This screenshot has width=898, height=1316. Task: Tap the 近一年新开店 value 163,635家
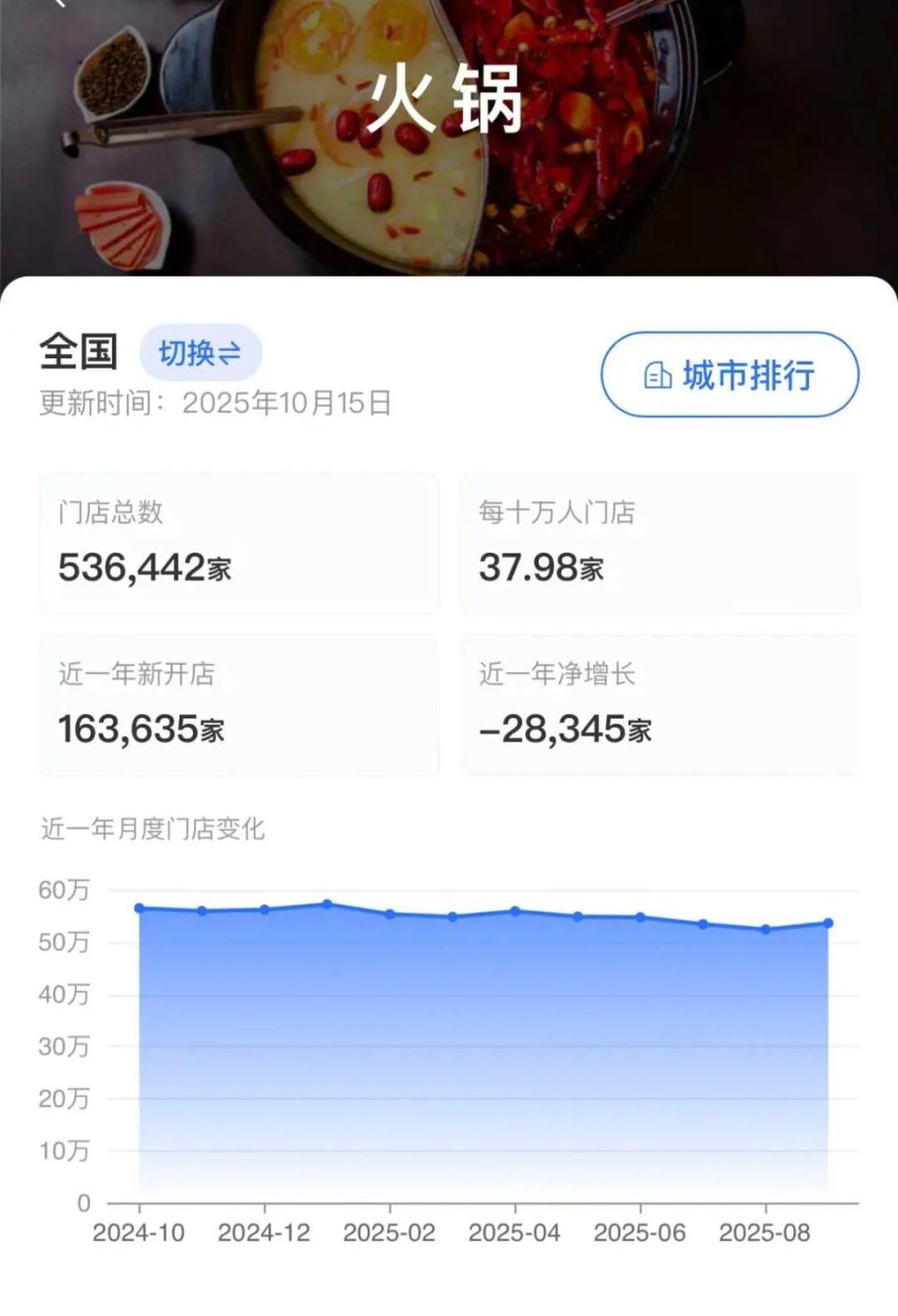pyautogui.click(x=142, y=730)
